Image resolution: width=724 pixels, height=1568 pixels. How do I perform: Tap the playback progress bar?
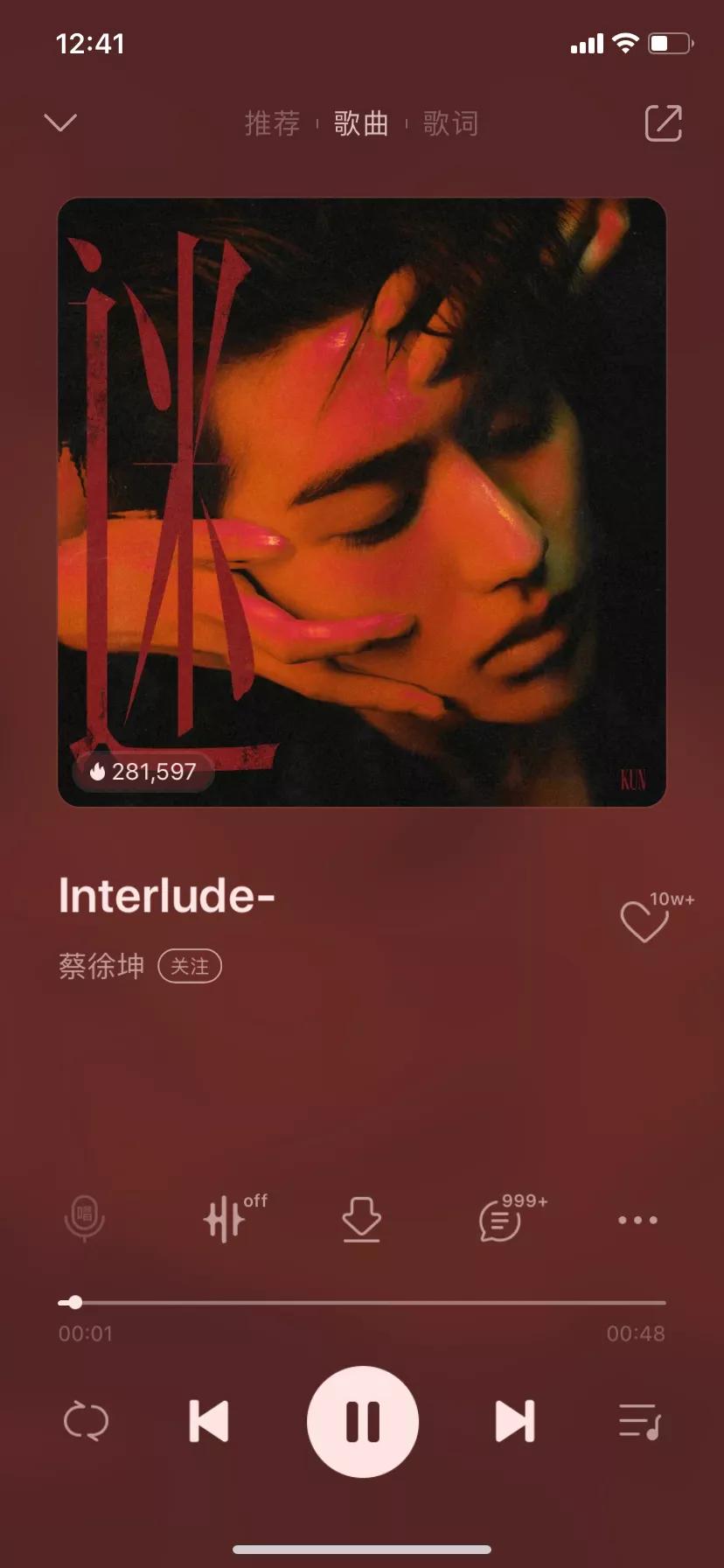[362, 1302]
